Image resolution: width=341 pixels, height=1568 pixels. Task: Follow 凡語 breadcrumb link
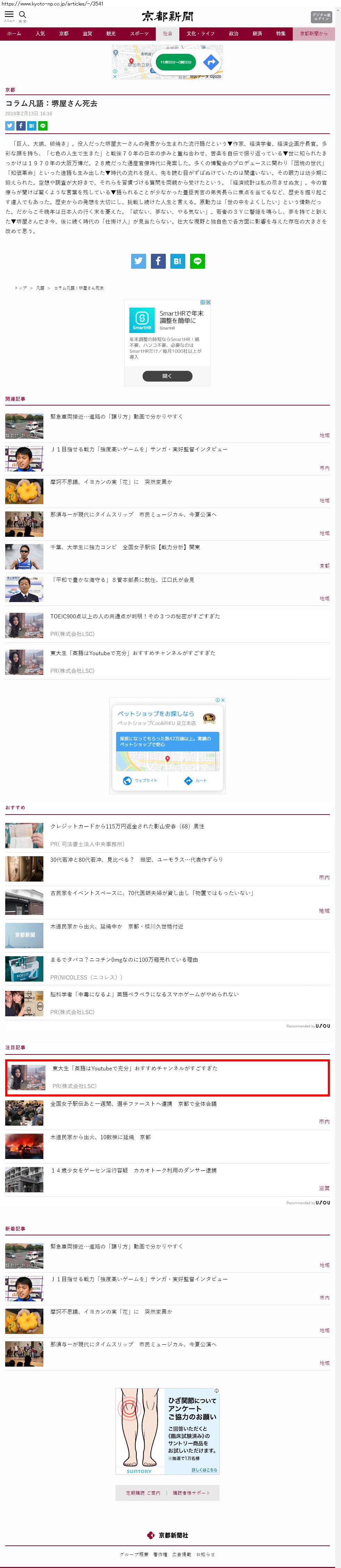pyautogui.click(x=40, y=288)
